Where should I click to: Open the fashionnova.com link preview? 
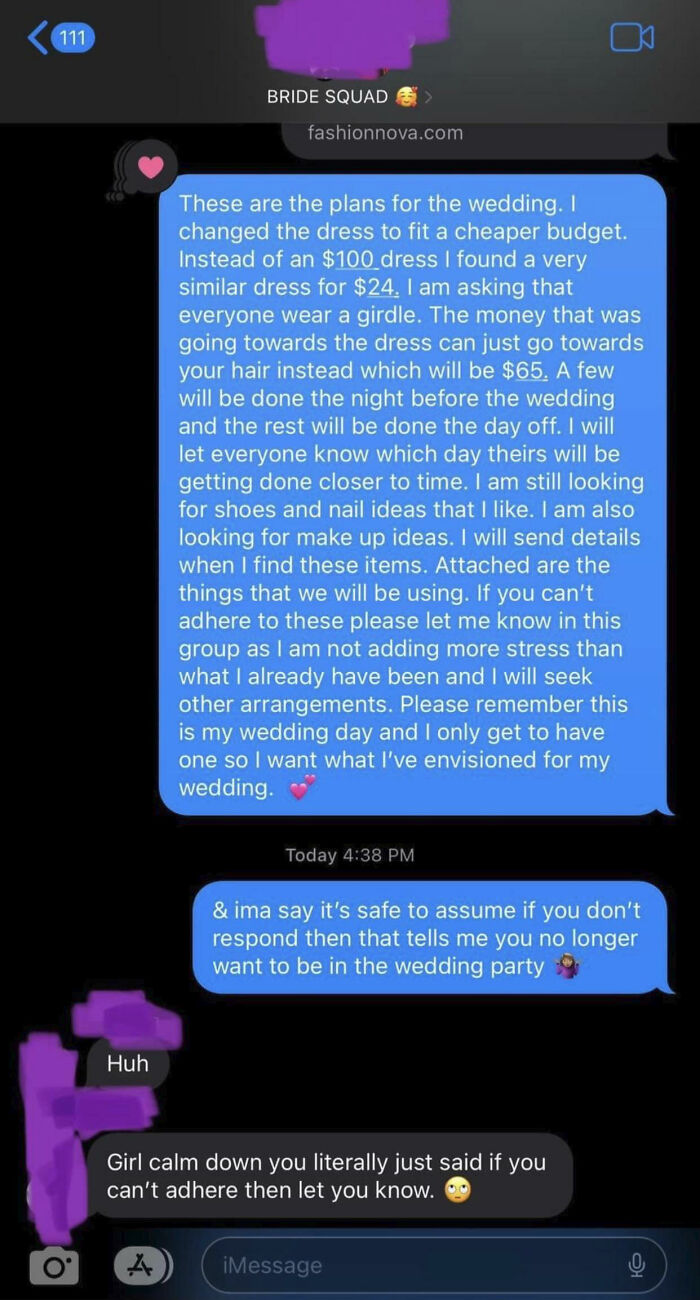tap(386, 133)
